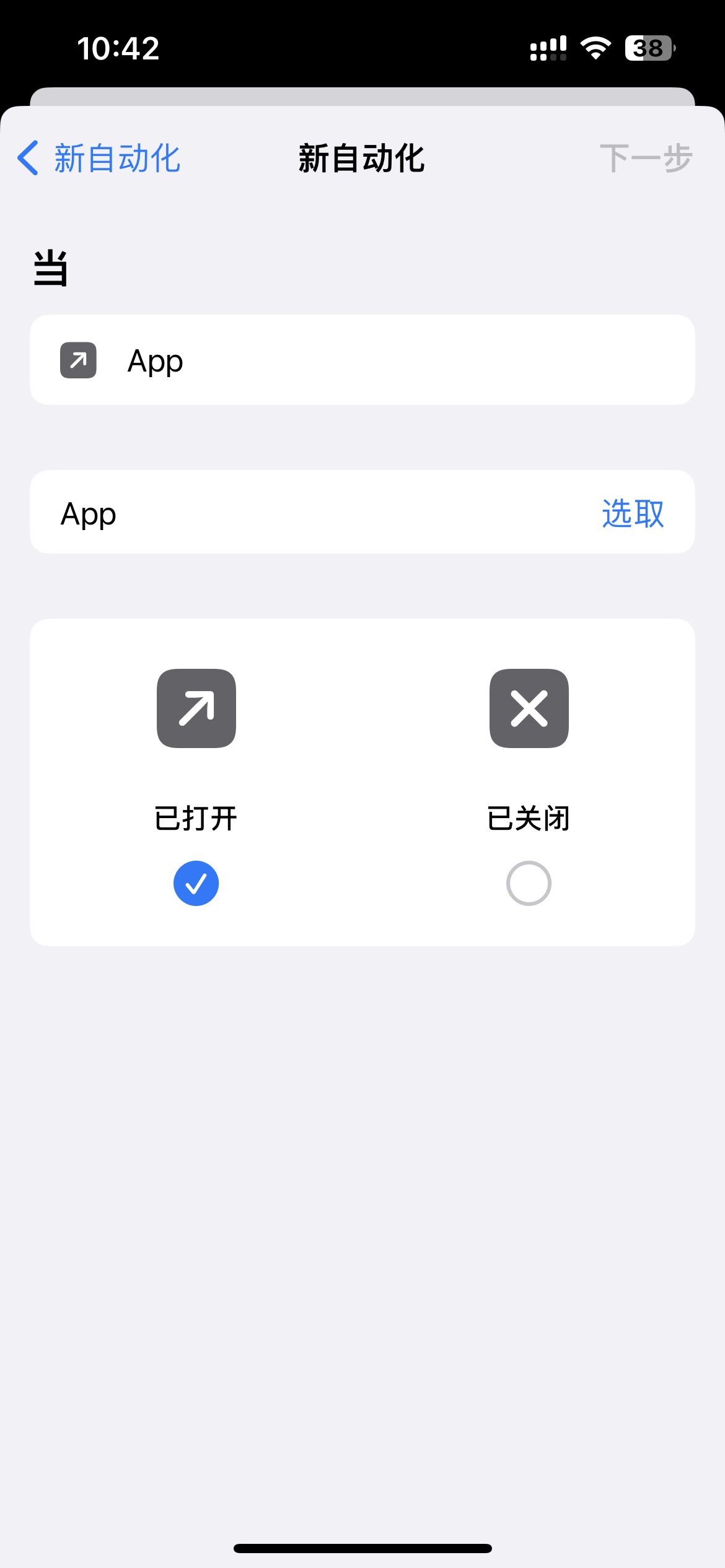Image resolution: width=725 pixels, height=1568 pixels.
Task: Select the 已打开 option
Action: coord(196,883)
